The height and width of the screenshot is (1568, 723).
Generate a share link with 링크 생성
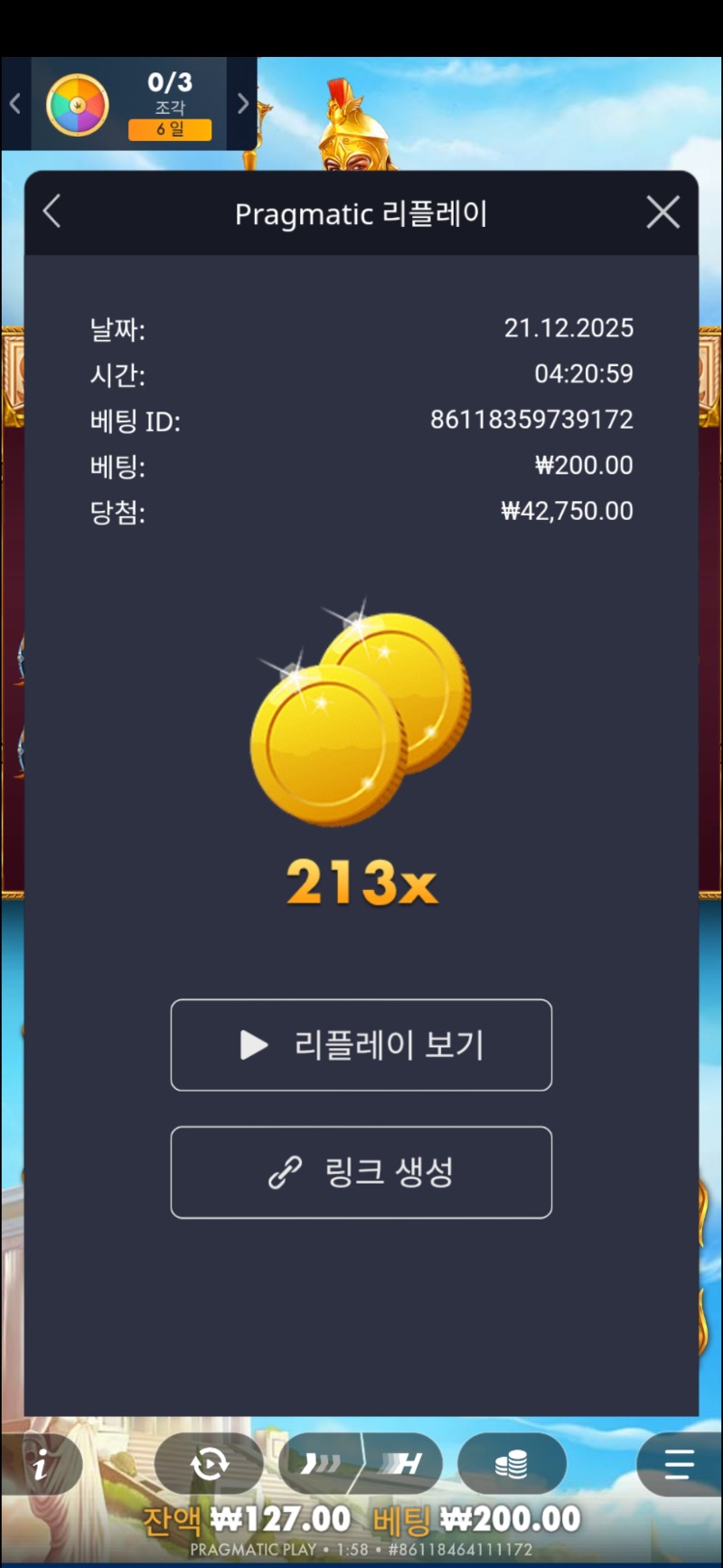361,1172
